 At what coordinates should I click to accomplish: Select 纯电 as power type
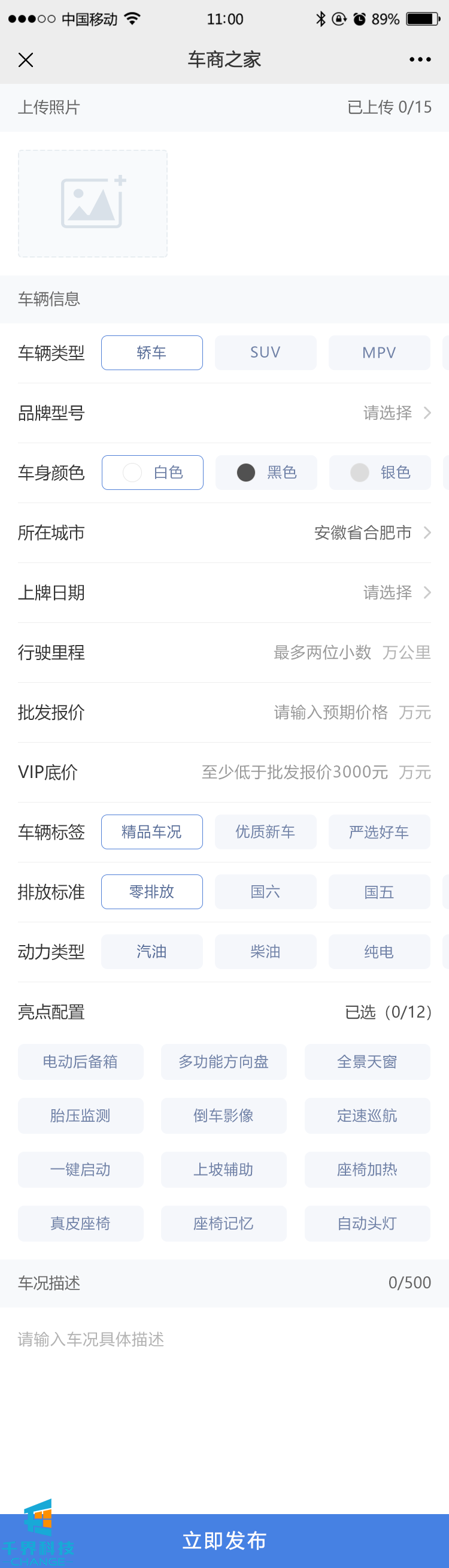pos(379,951)
